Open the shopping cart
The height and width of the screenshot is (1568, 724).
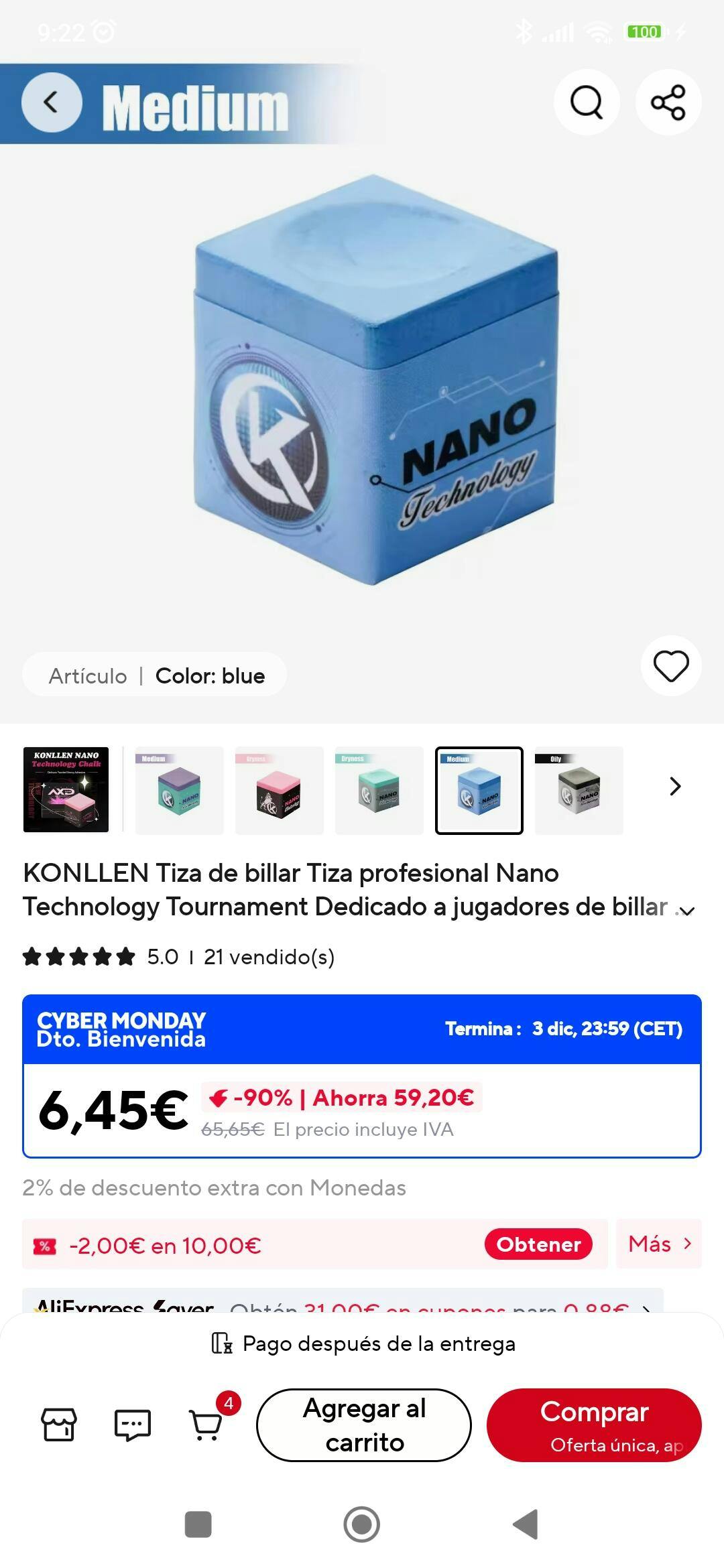206,1424
